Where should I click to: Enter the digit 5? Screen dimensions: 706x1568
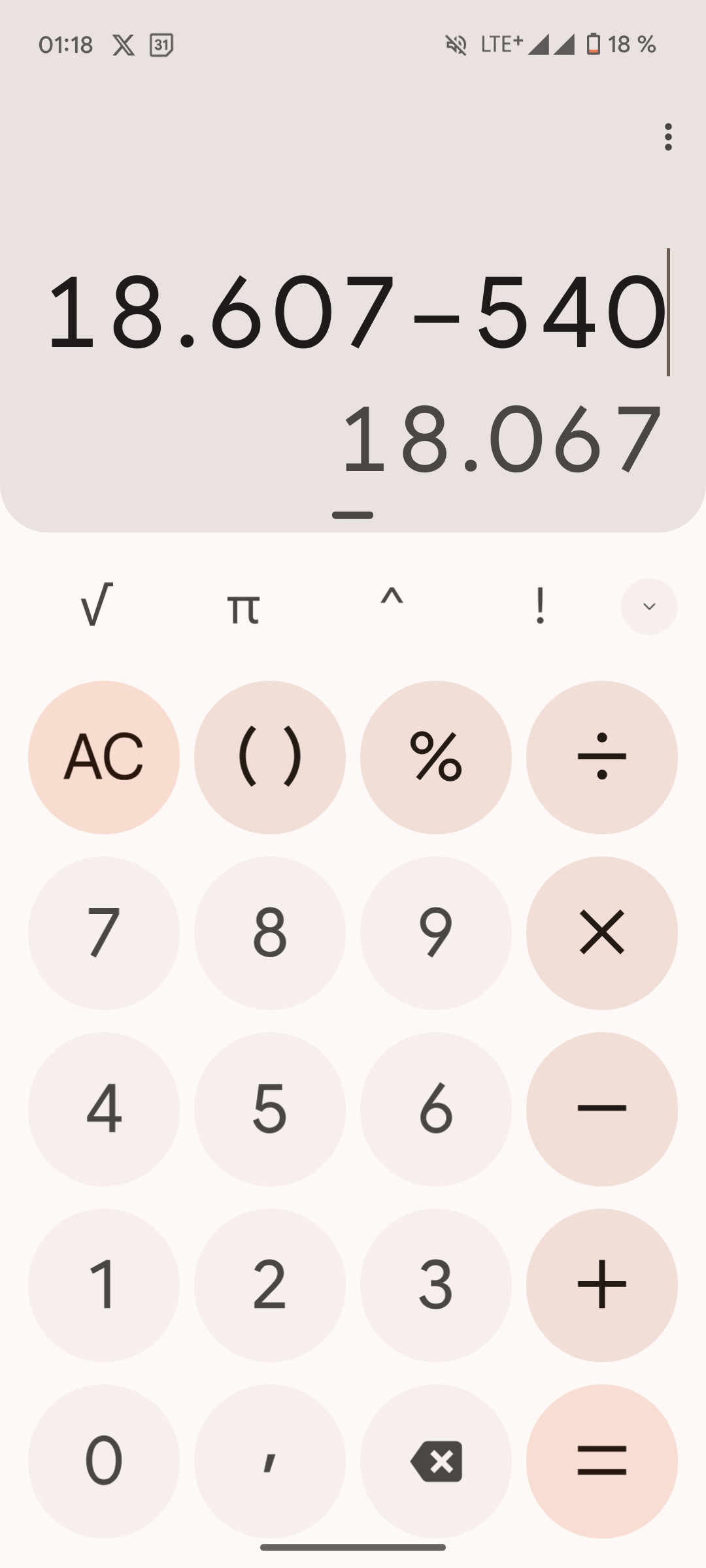[x=270, y=1109]
